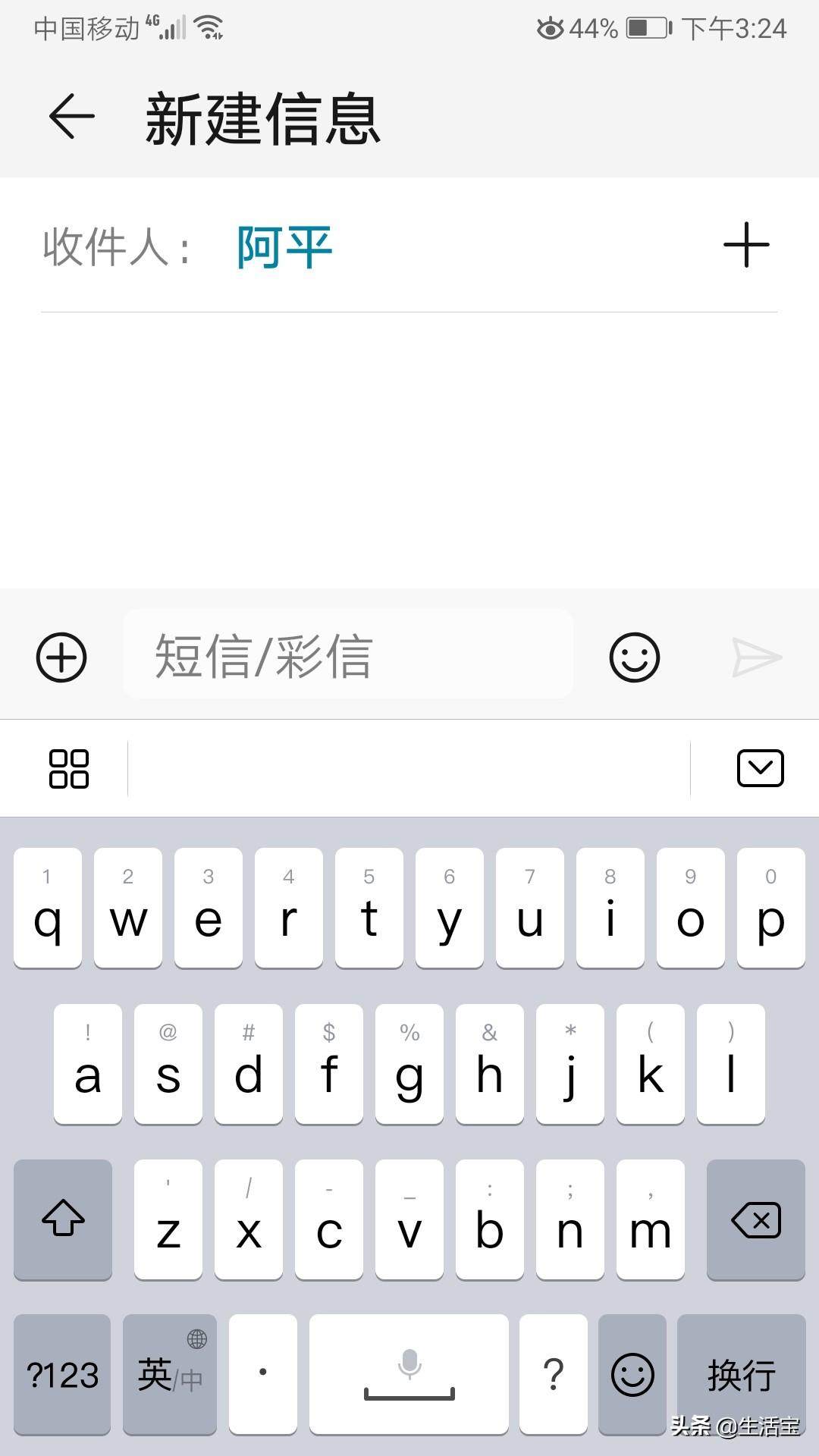819x1456 pixels.
Task: Open message attachment options with plus icon
Action: 61,657
